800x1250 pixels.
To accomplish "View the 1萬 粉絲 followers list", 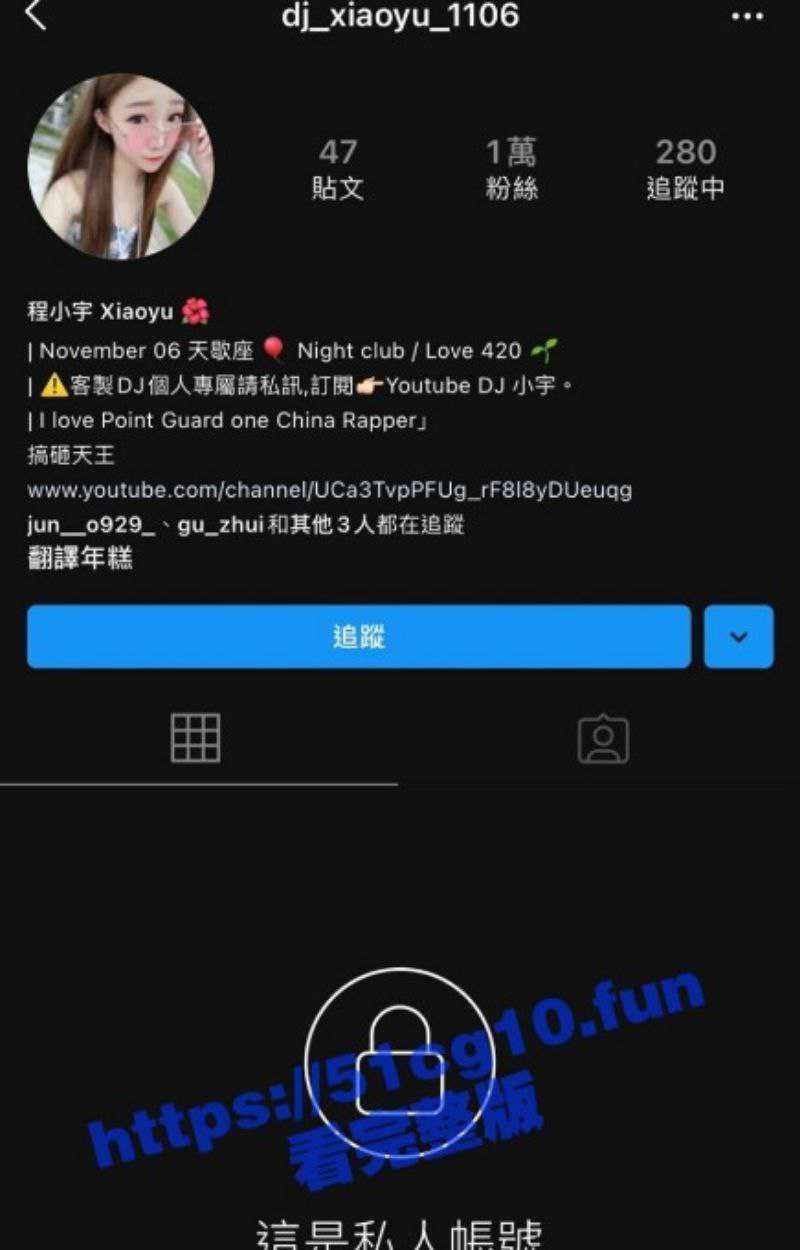I will [x=511, y=169].
